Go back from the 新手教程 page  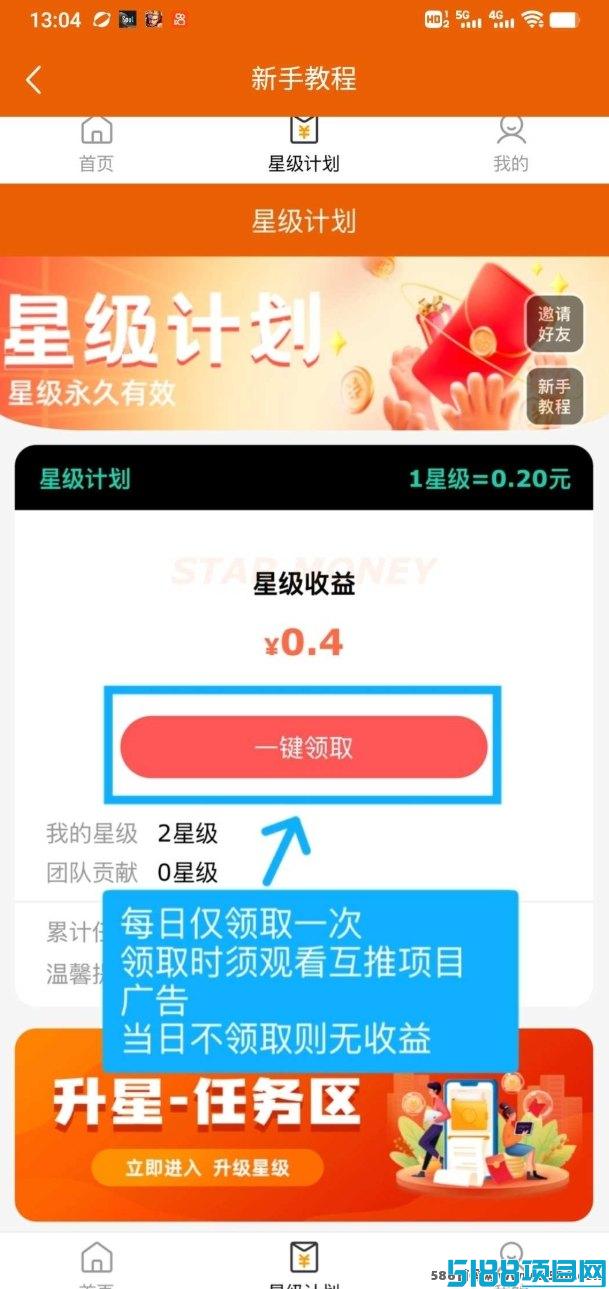pyautogui.click(x=34, y=79)
